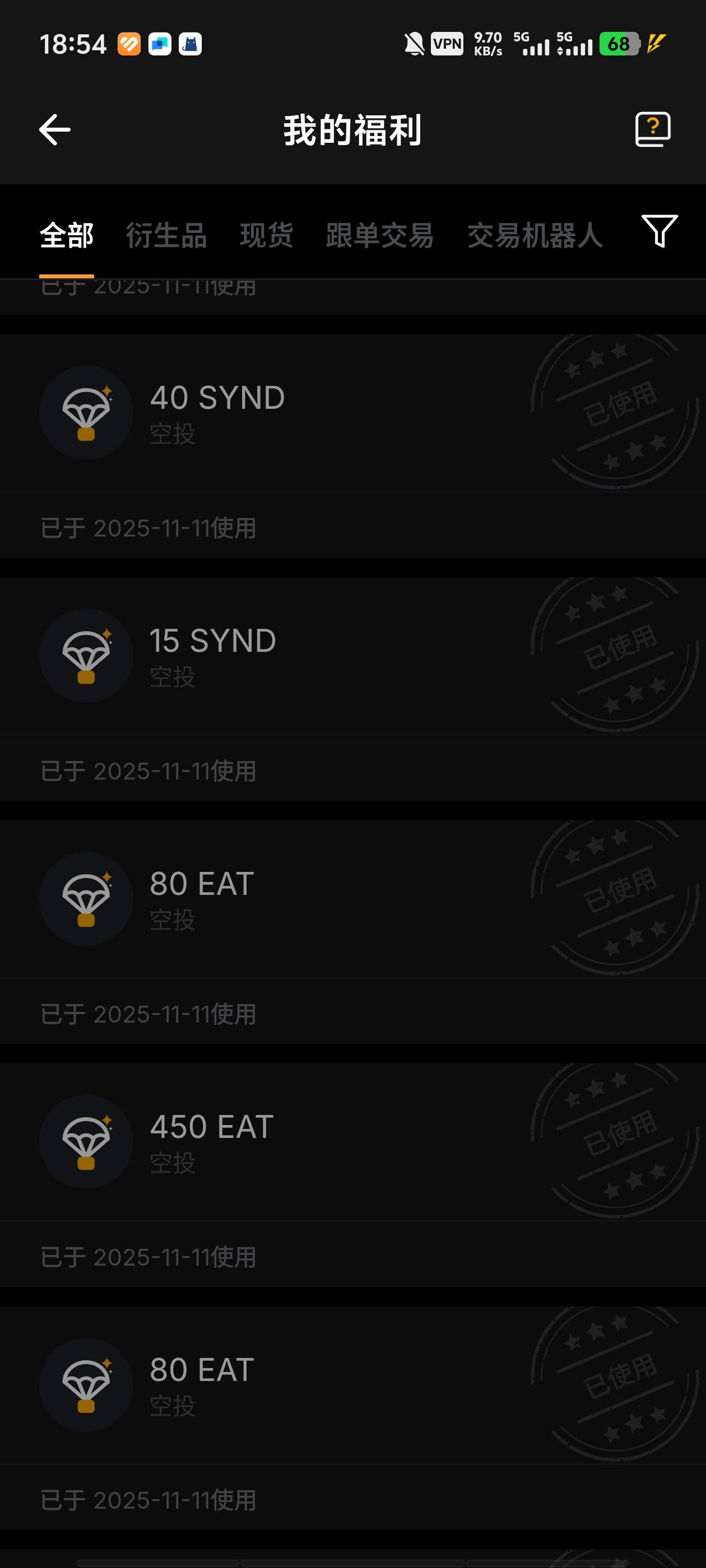
Task: Open the 15 SYND airdrop card
Action: [352, 656]
